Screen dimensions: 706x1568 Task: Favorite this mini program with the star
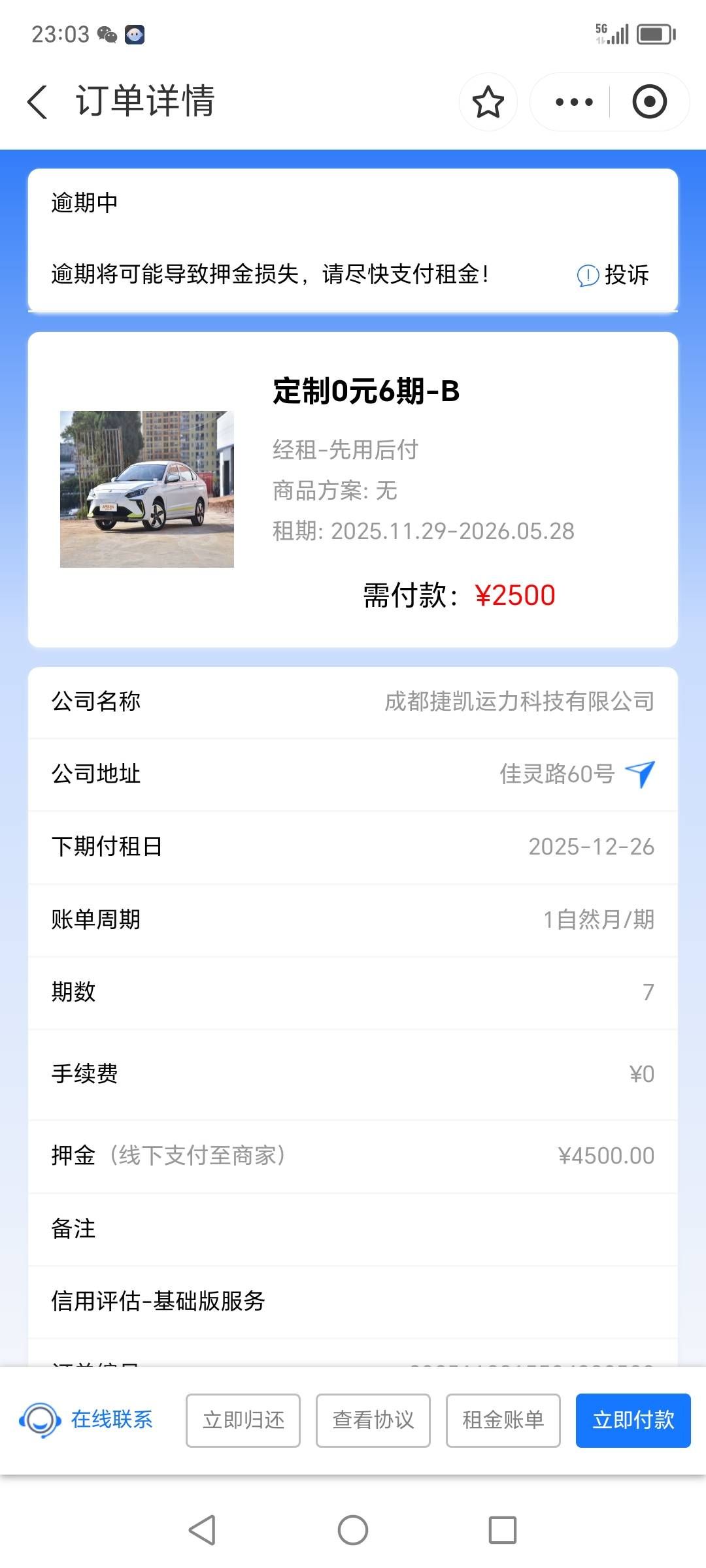tap(488, 102)
